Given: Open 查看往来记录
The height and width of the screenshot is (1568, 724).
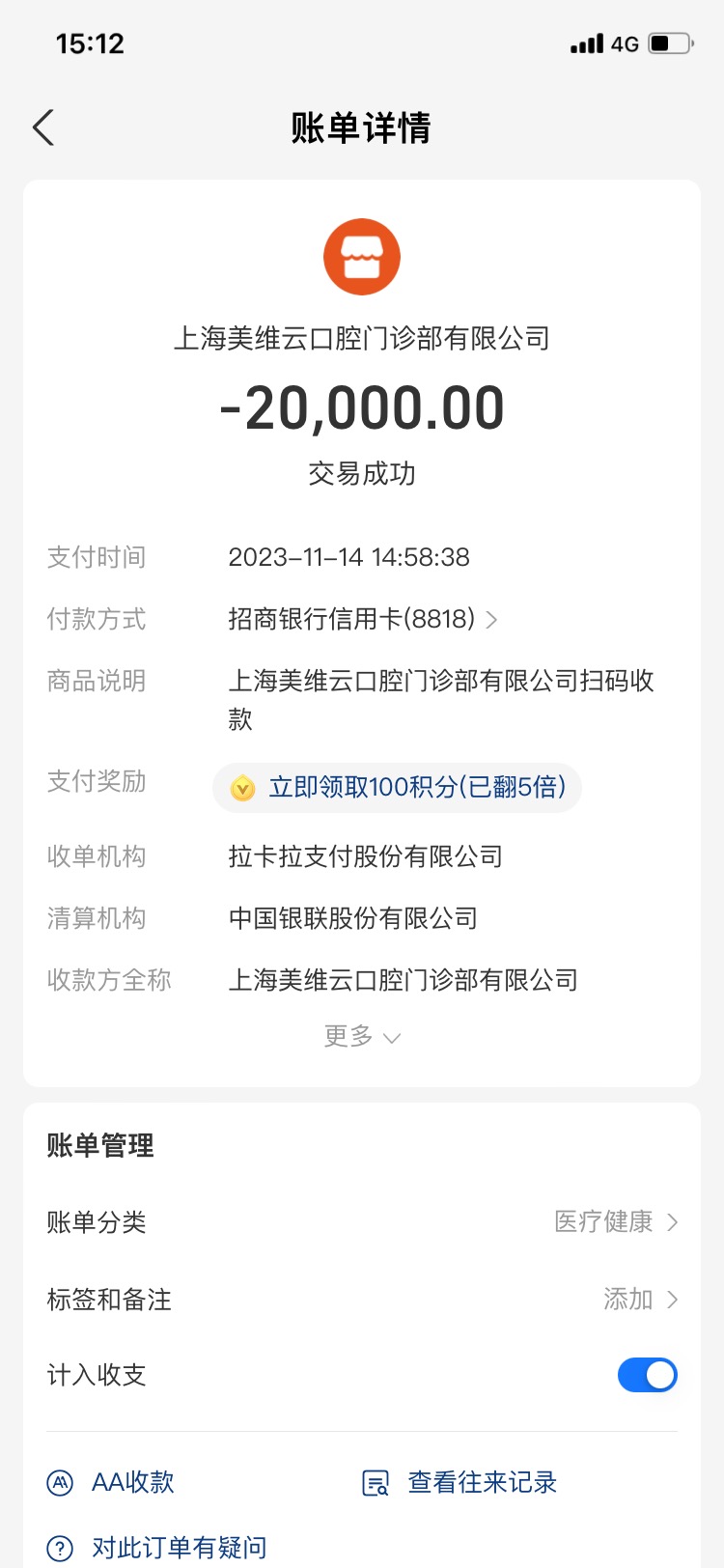Looking at the screenshot, I should click(x=459, y=1482).
